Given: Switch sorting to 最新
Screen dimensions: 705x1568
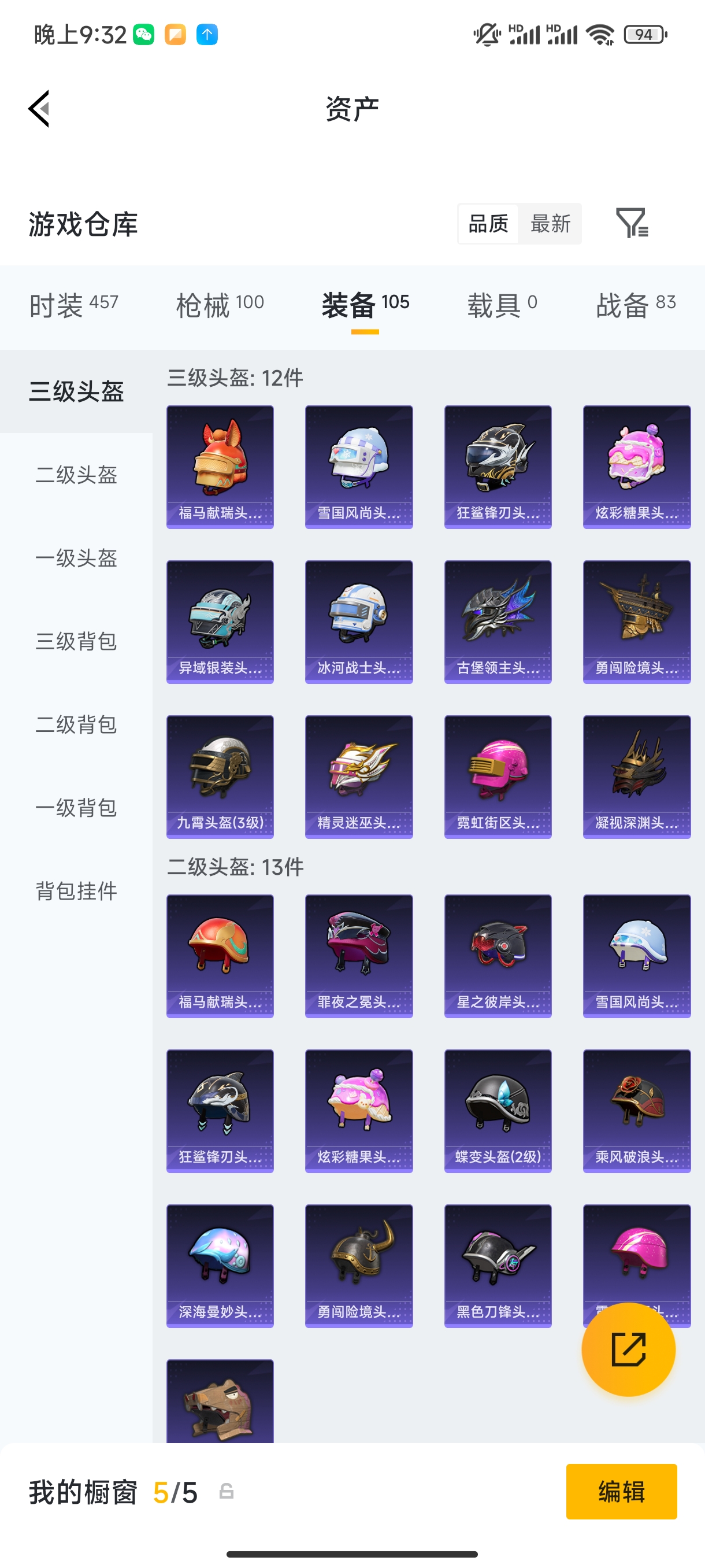Looking at the screenshot, I should click(x=550, y=224).
